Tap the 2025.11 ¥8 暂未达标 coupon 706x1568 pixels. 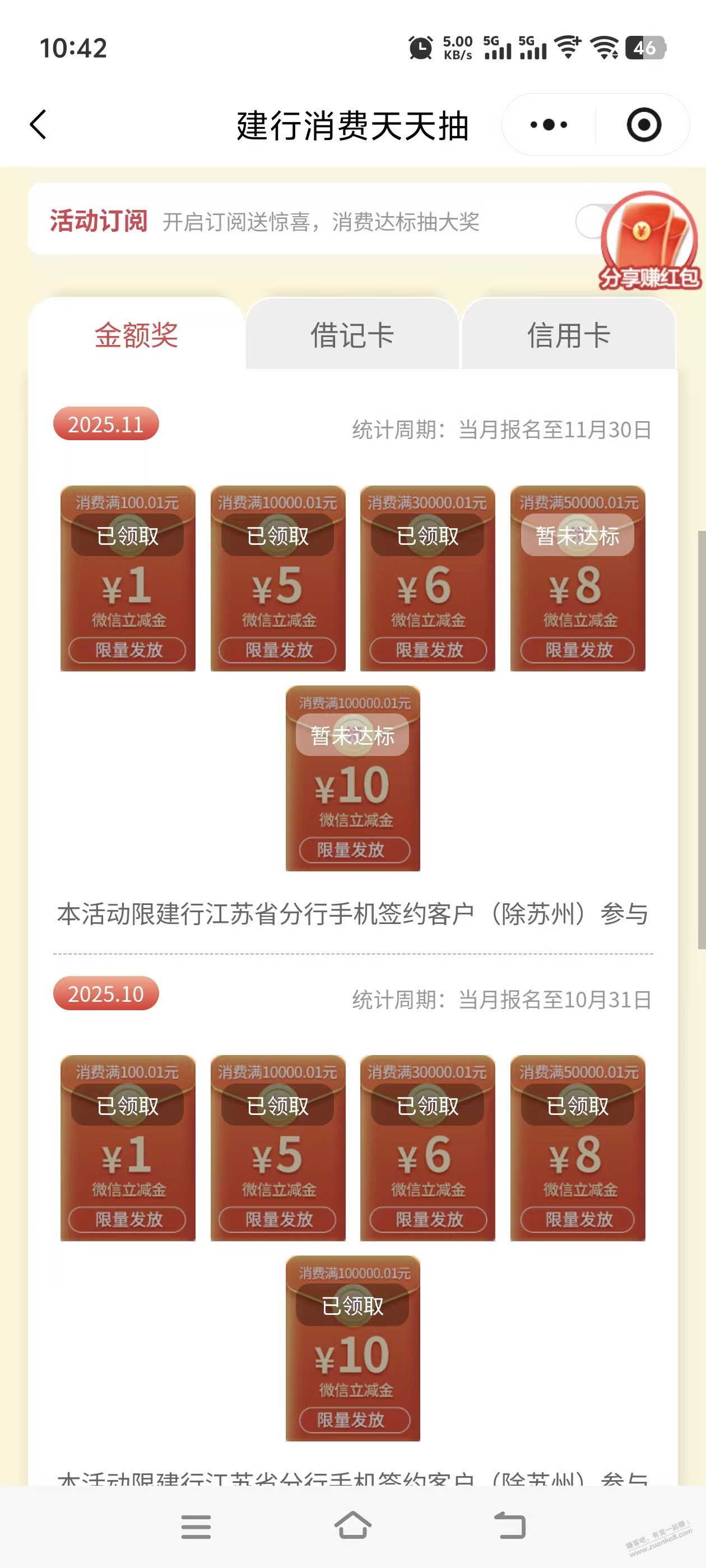578,578
